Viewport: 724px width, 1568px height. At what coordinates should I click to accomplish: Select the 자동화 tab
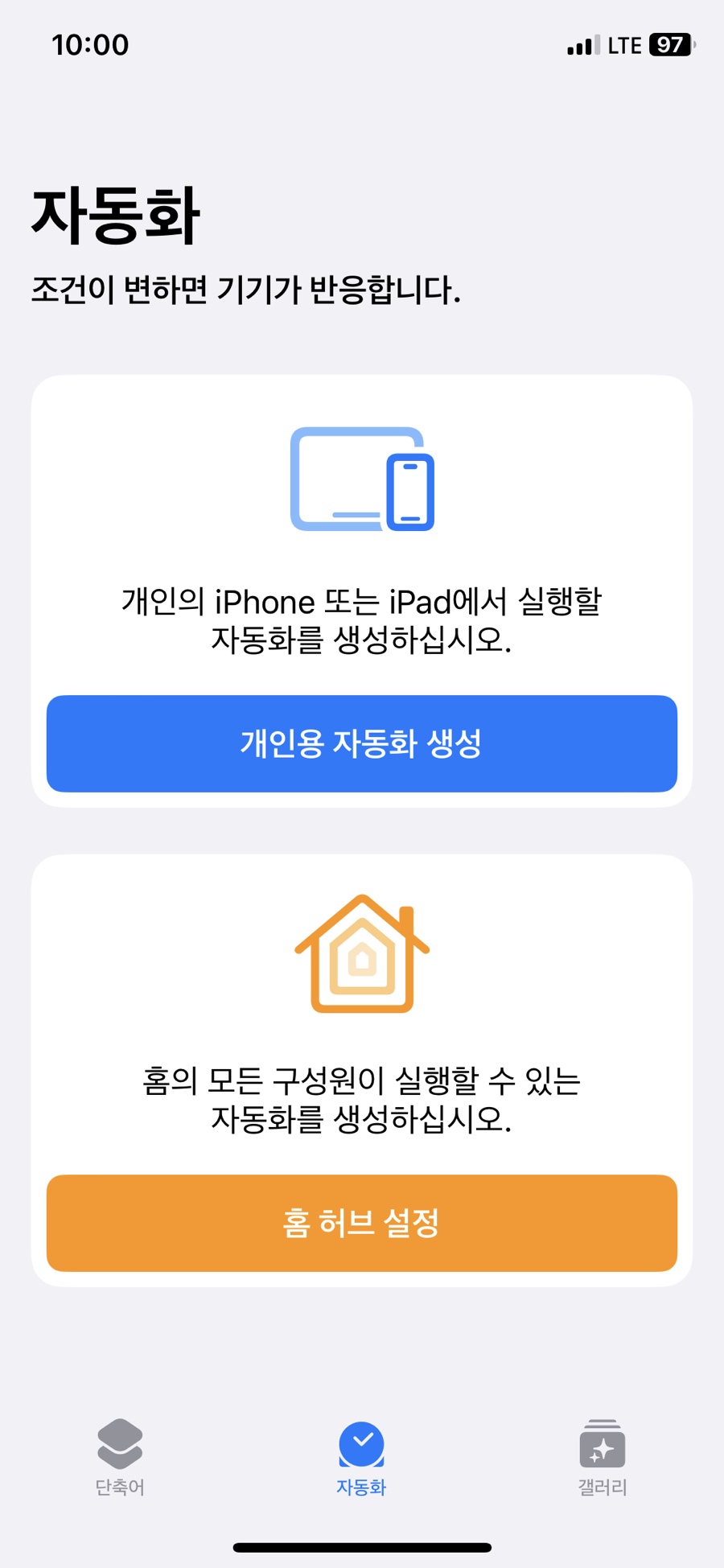(x=361, y=1457)
